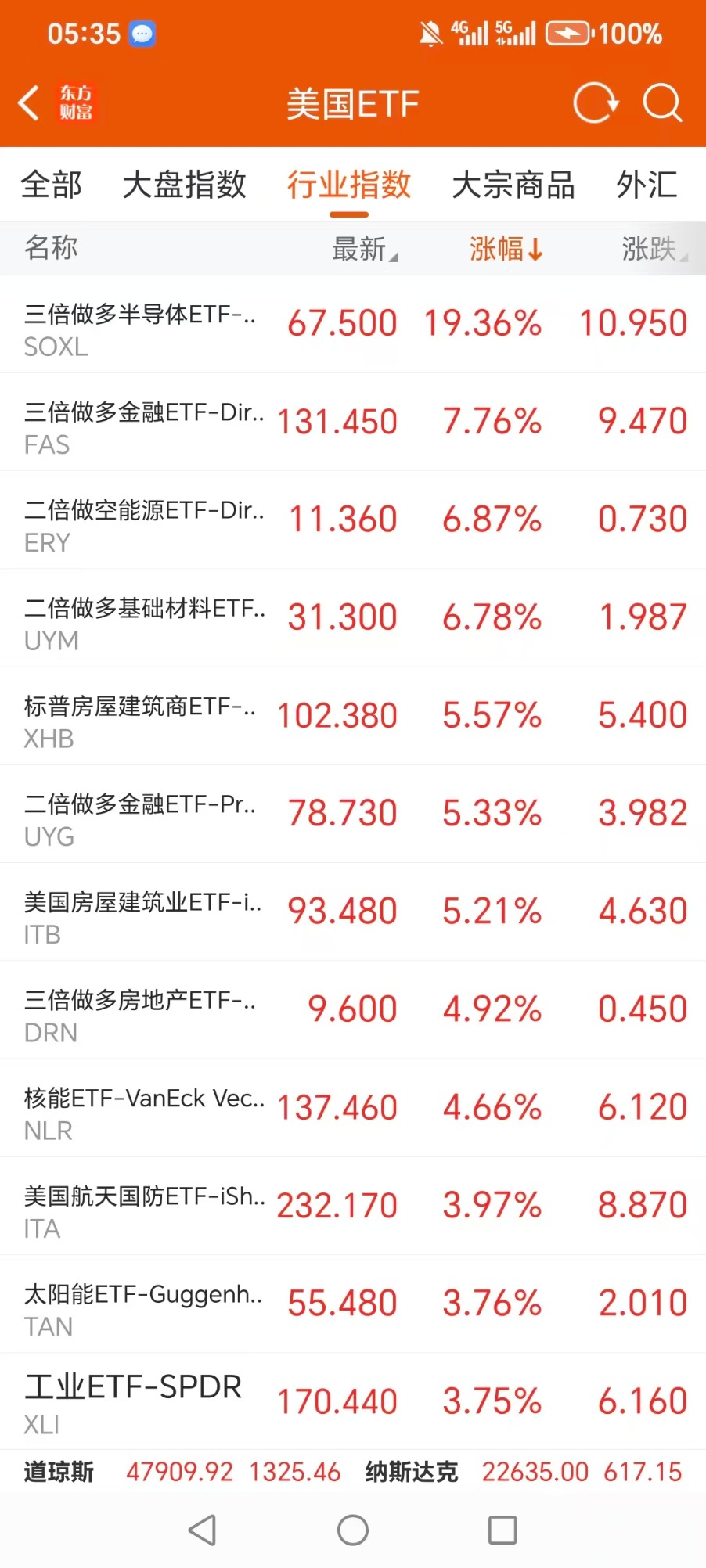Select the 大宗商品 tab

click(513, 185)
